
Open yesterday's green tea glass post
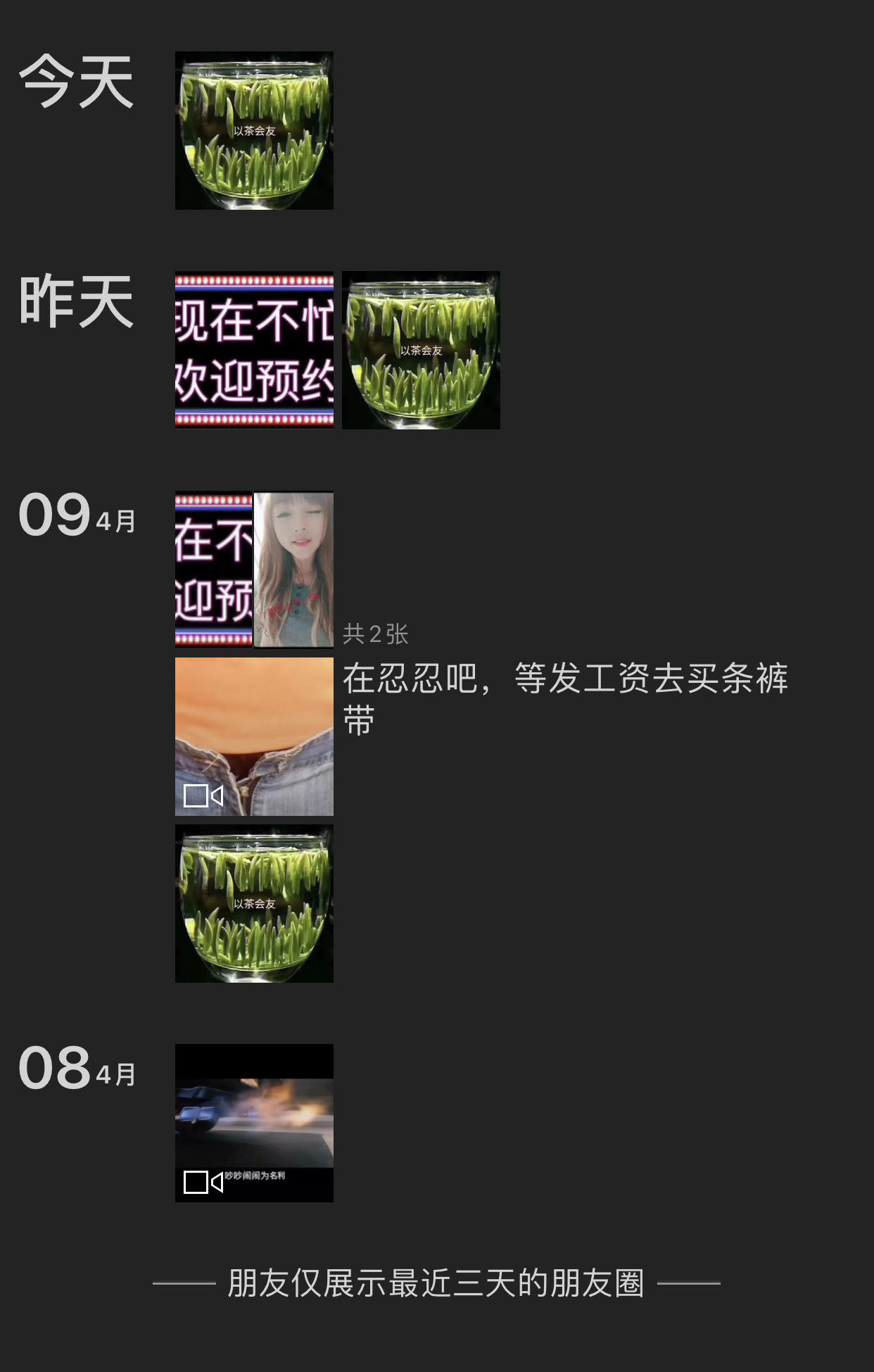(421, 350)
